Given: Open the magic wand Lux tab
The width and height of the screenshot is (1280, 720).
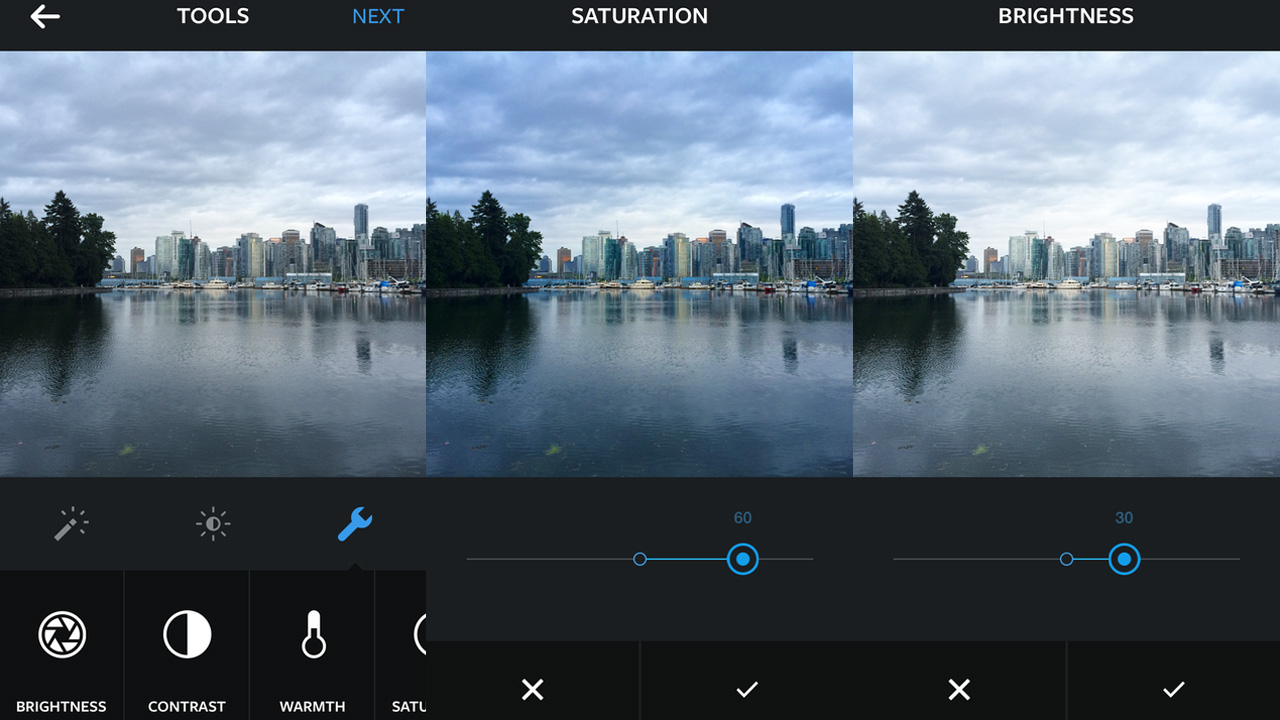Looking at the screenshot, I should pos(71,524).
